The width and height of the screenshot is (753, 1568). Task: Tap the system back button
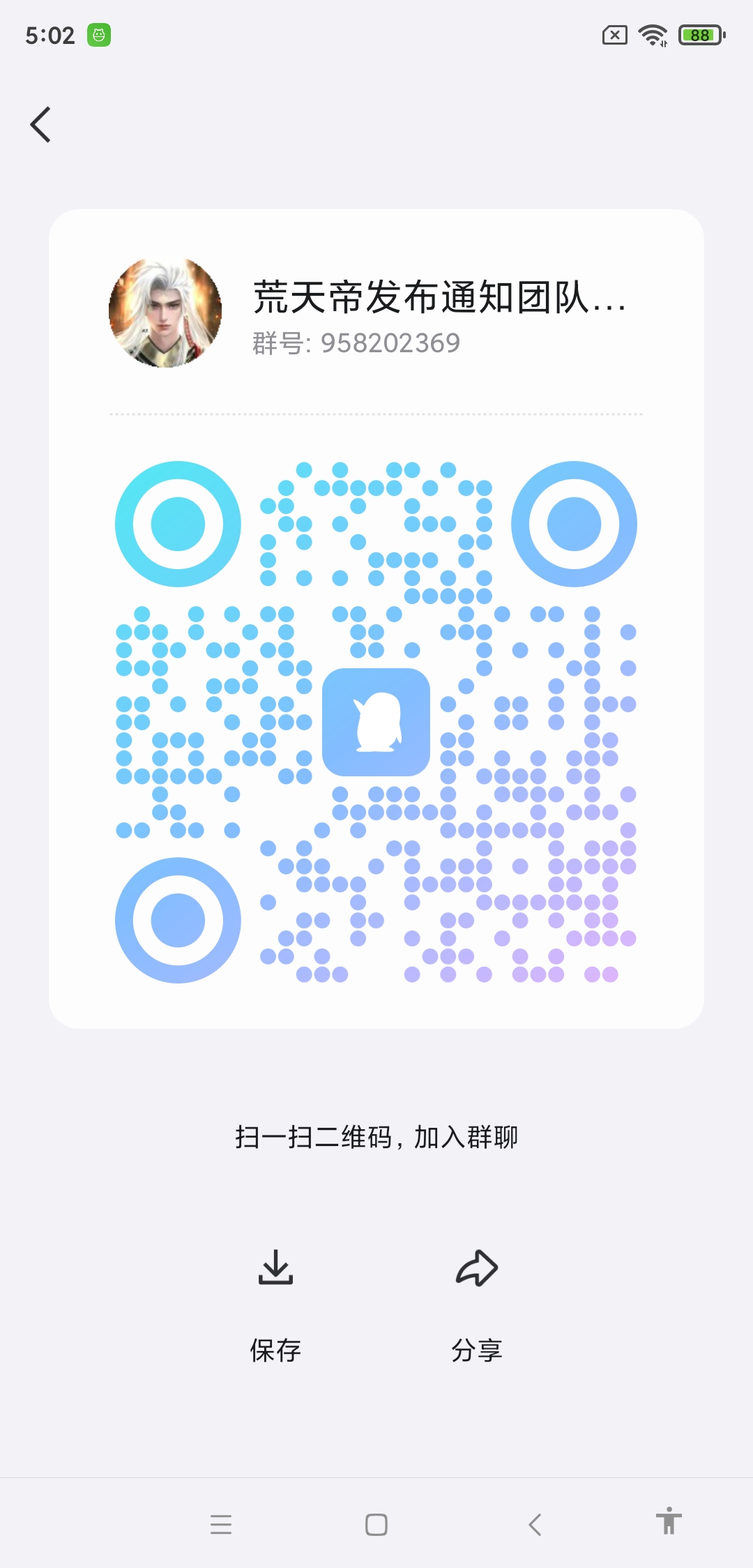[x=535, y=1524]
